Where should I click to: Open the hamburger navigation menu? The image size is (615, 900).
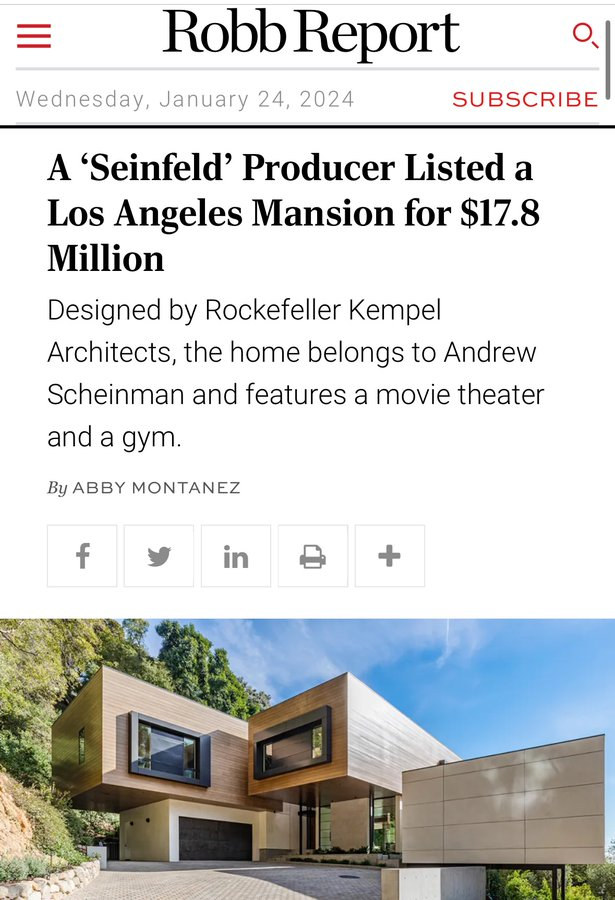34,36
